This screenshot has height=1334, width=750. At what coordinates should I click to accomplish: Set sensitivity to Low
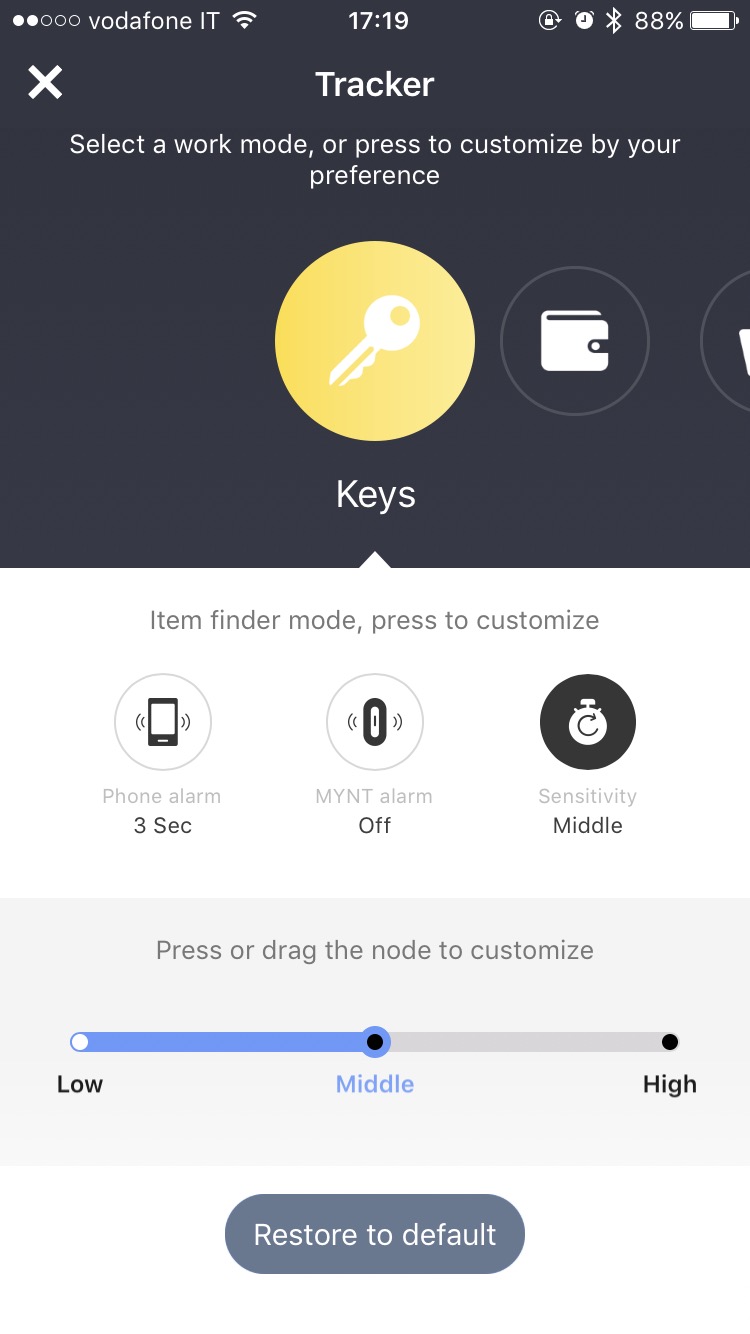80,1042
